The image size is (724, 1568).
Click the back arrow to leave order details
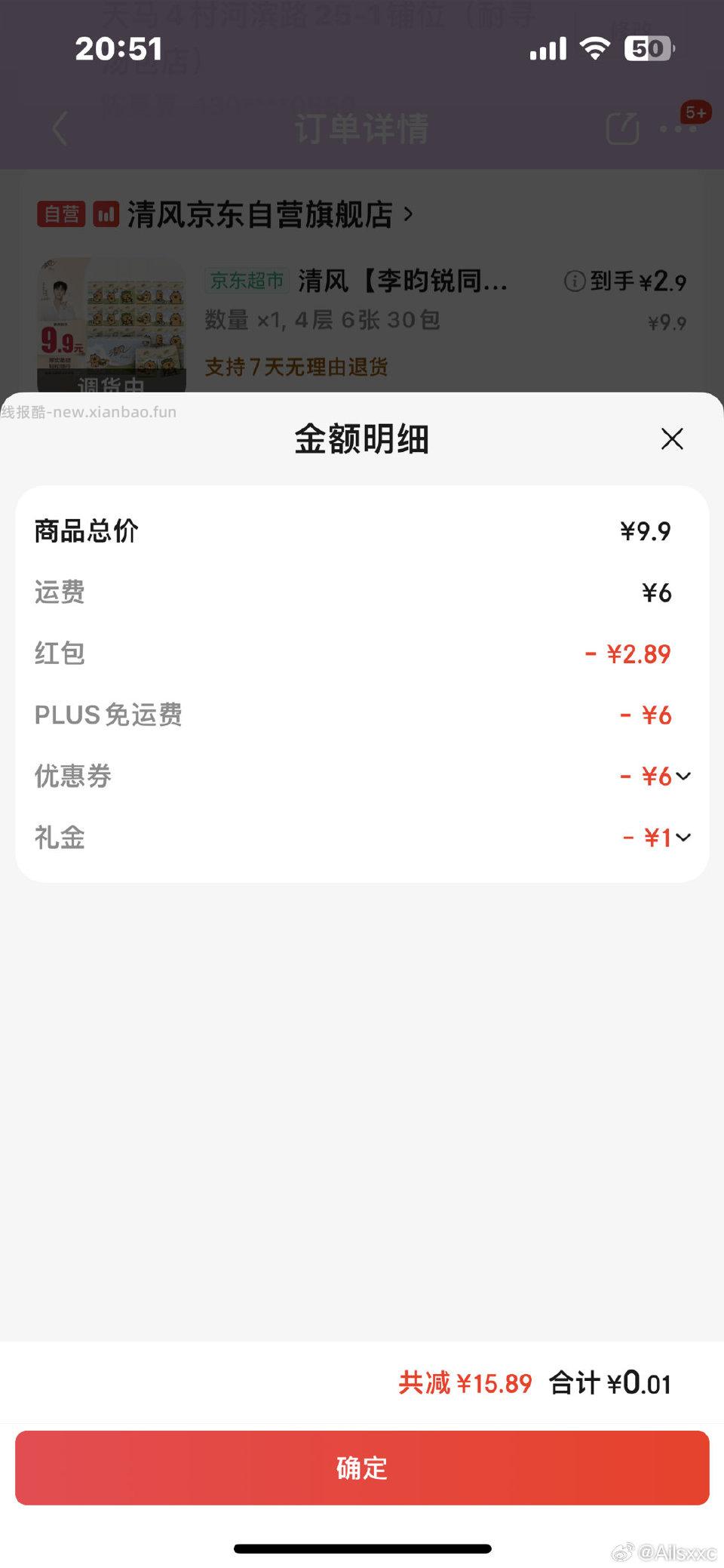59,128
